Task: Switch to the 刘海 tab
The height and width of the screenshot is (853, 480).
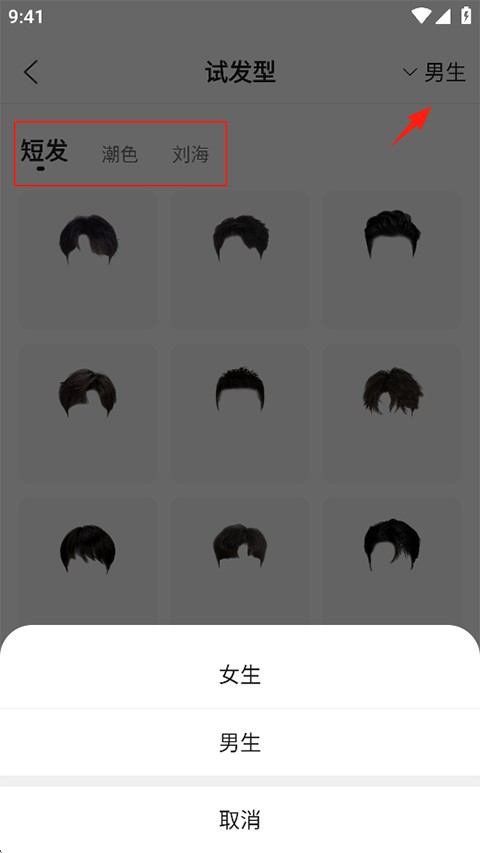Action: (190, 154)
